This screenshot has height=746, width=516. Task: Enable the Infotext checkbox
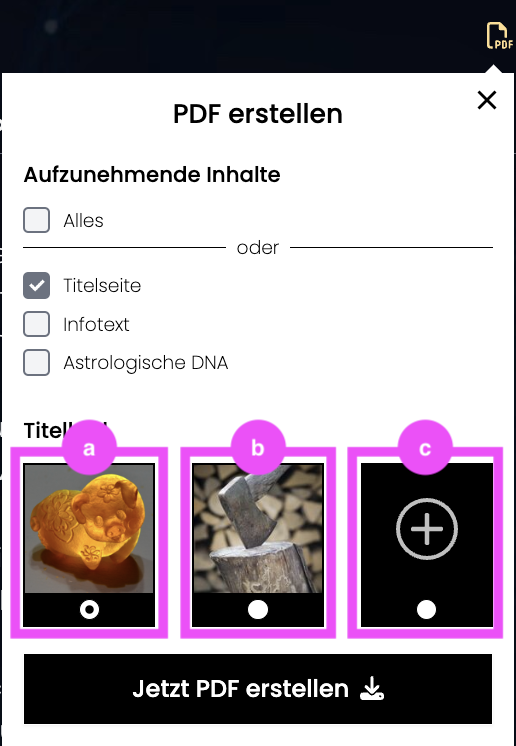pyautogui.click(x=37, y=324)
